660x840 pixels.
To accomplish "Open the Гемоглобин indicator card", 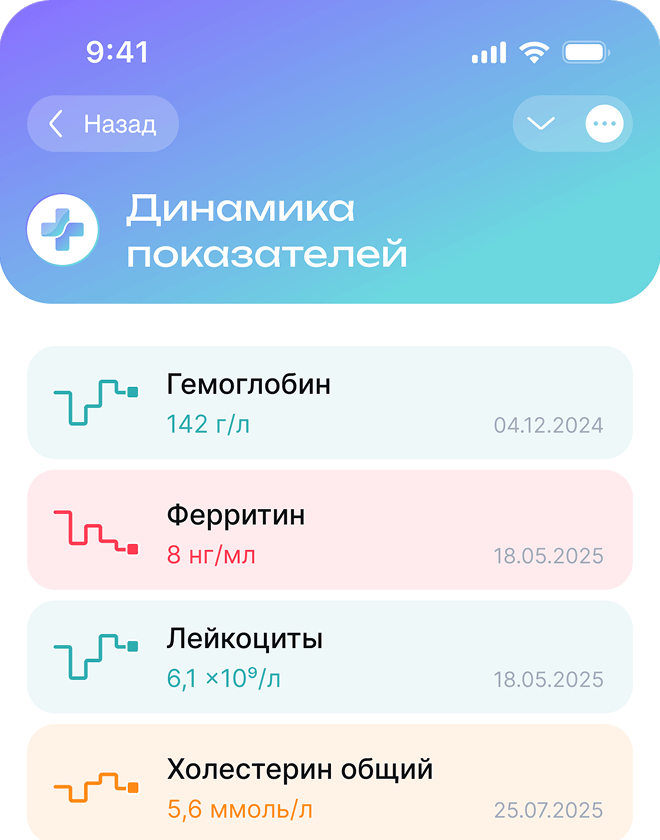I will [330, 403].
